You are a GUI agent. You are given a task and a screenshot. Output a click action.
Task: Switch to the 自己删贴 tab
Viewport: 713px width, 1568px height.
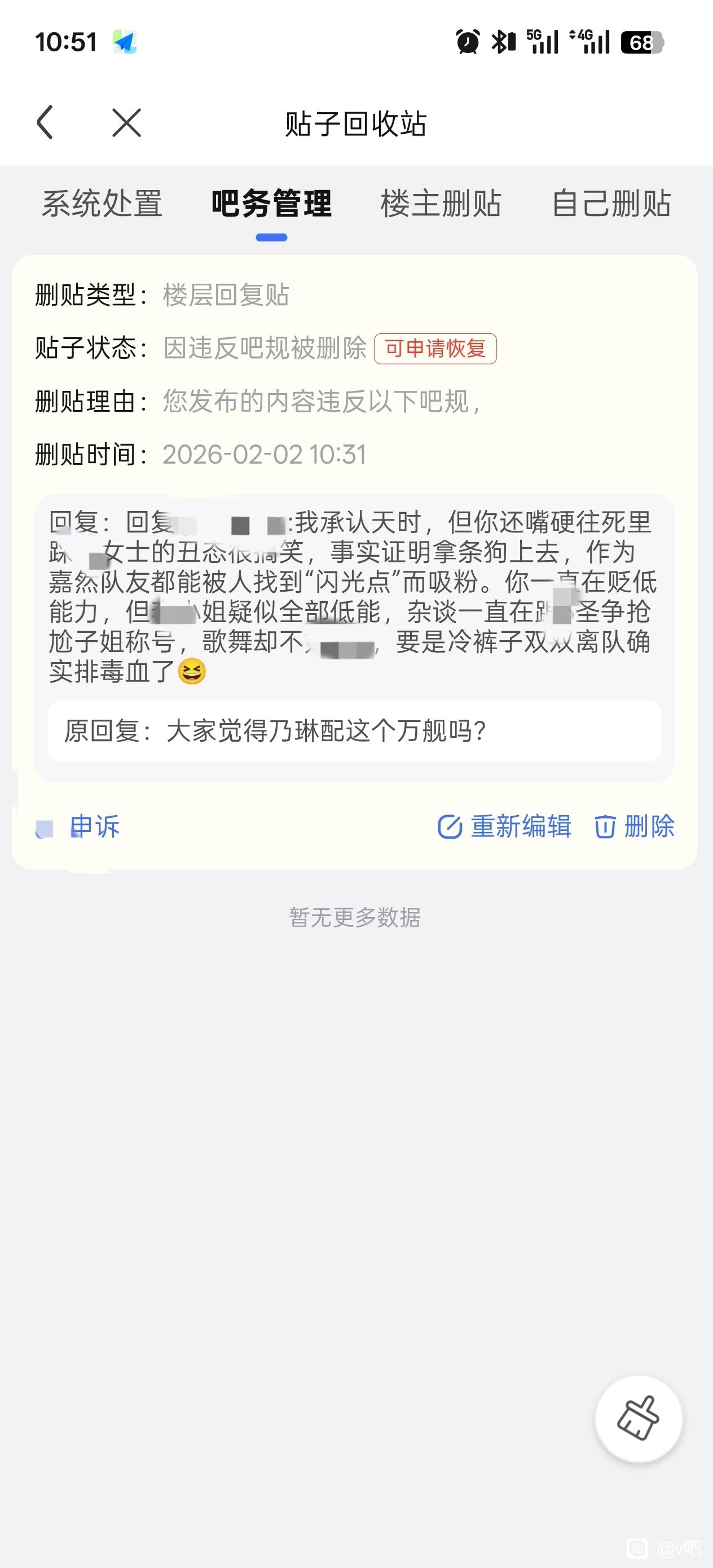click(611, 203)
